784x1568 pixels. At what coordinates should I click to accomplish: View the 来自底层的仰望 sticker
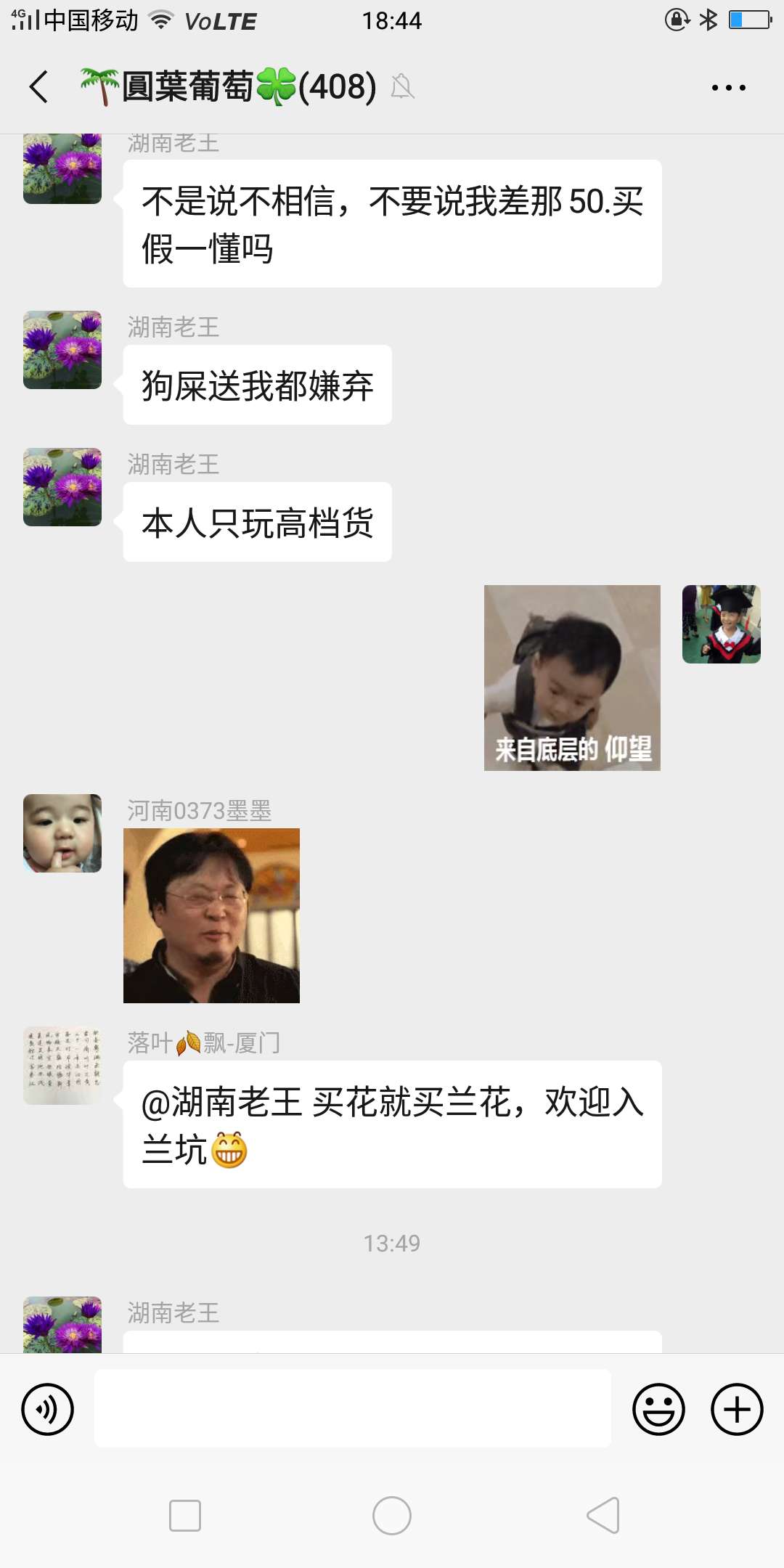pos(572,677)
